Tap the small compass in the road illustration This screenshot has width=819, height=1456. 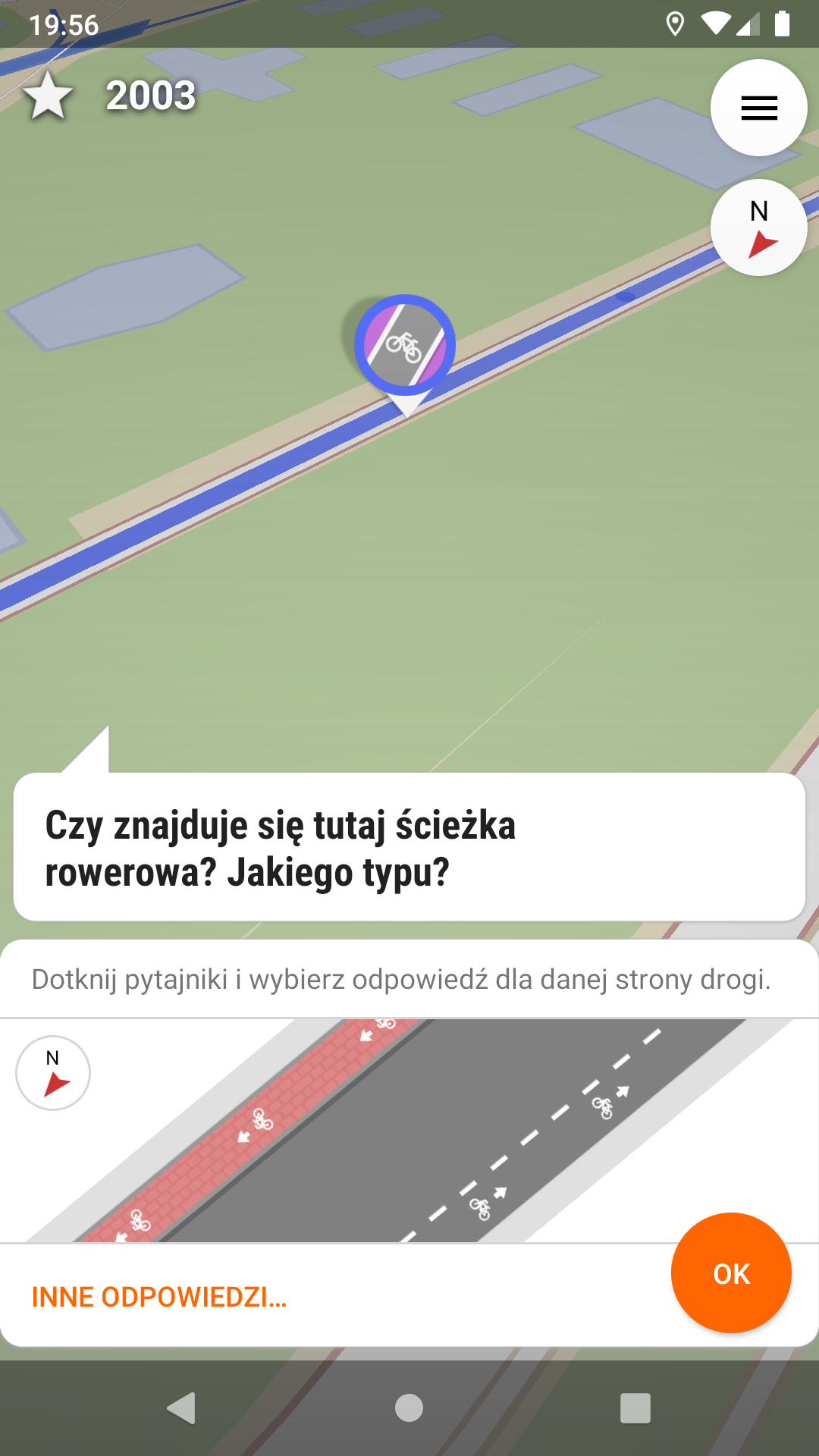pyautogui.click(x=53, y=1073)
